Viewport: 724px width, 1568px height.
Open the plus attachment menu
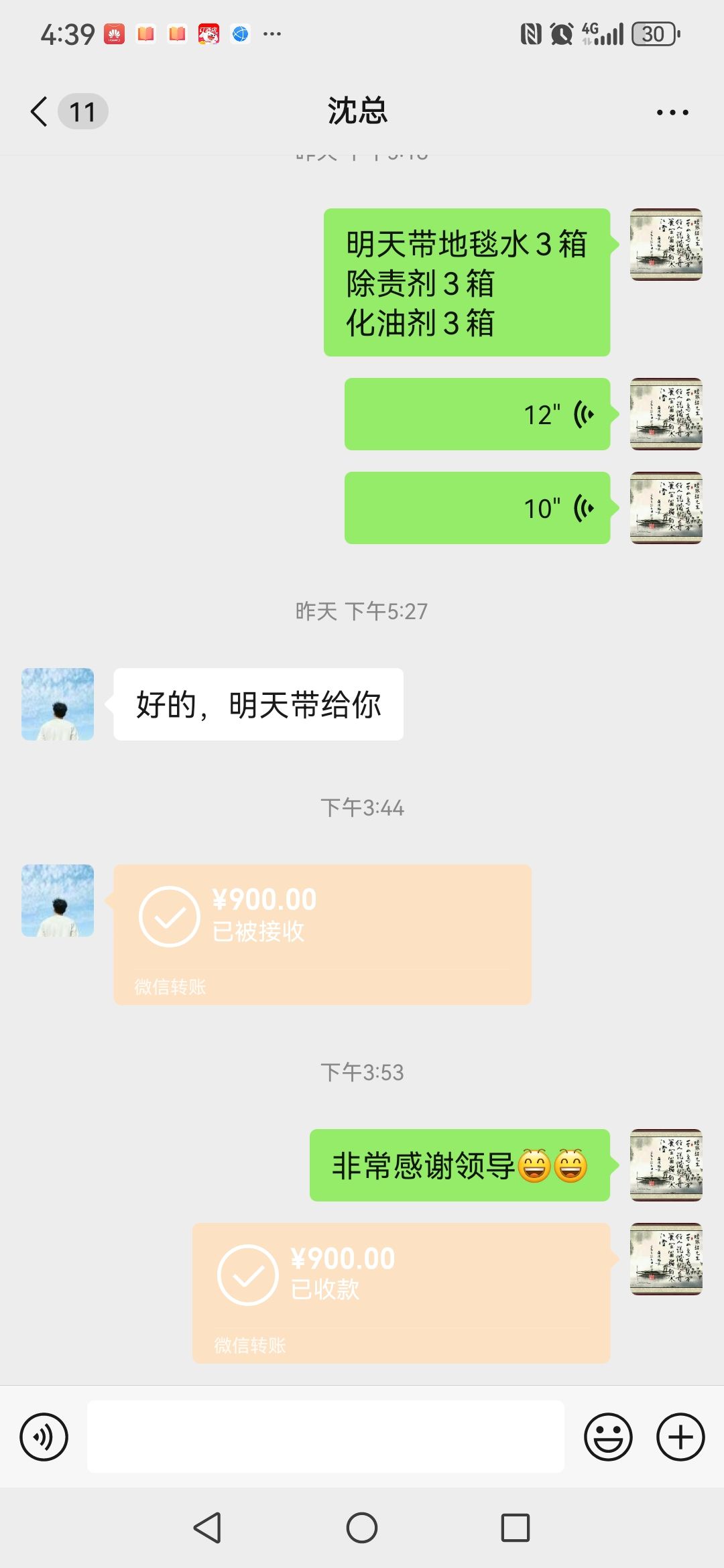tap(680, 1437)
